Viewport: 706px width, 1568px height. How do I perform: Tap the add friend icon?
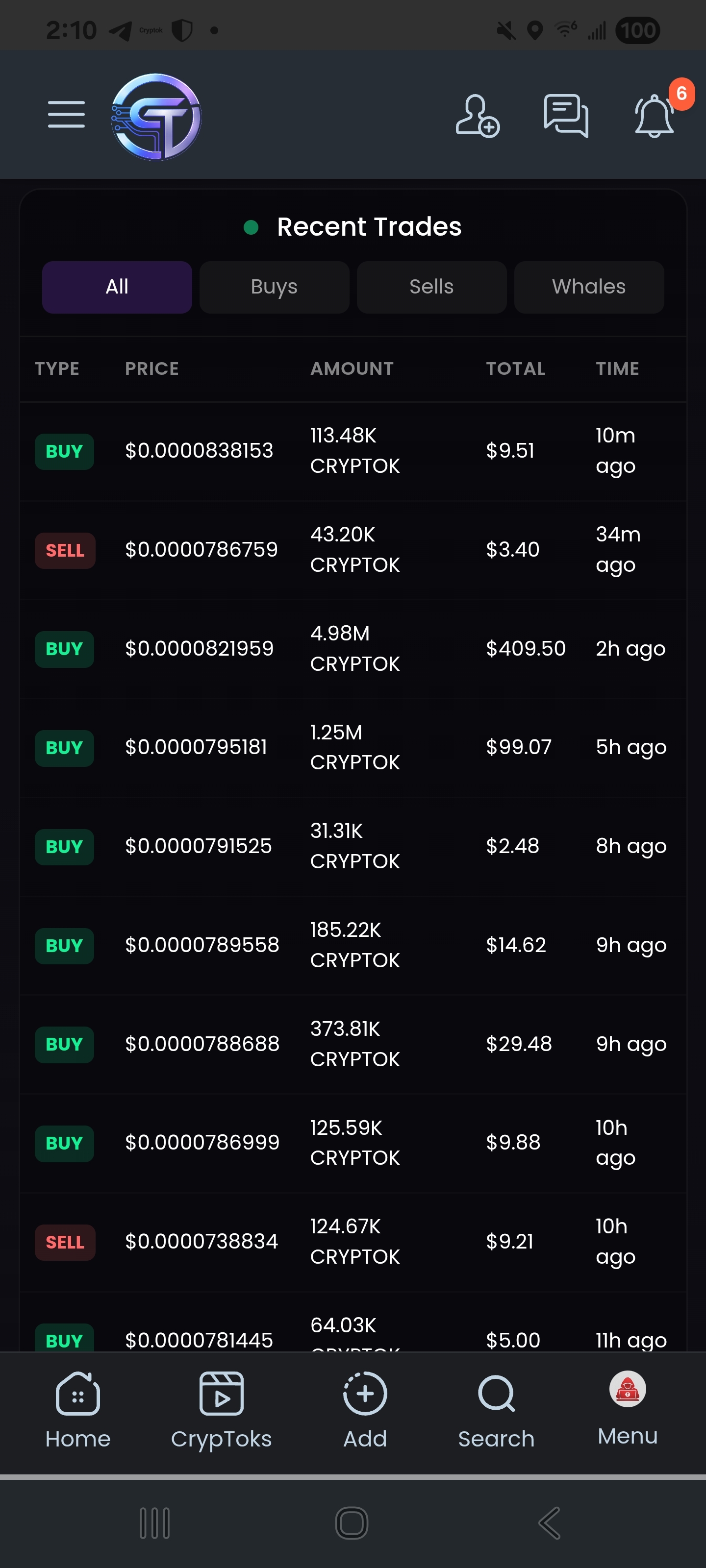(477, 116)
